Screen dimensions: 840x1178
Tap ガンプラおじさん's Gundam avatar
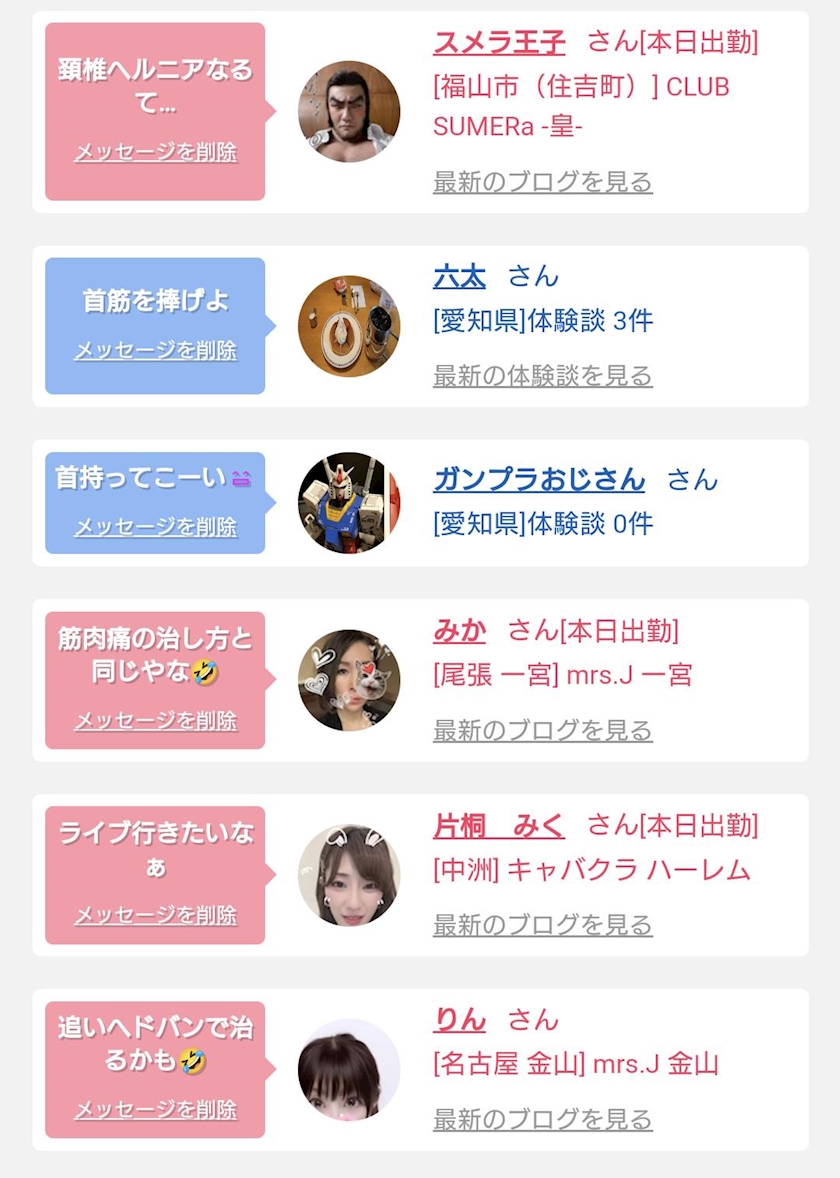point(349,503)
